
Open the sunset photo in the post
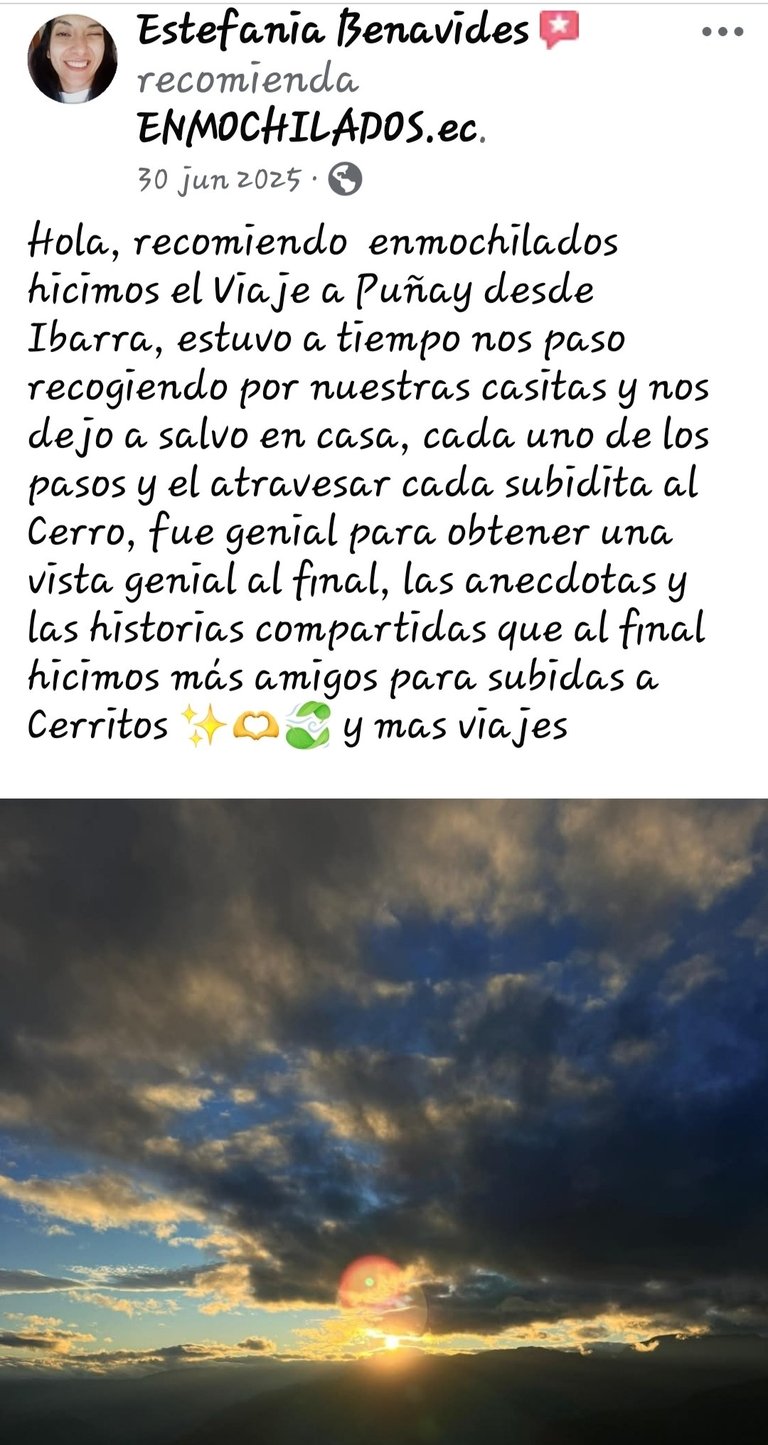[384, 1120]
